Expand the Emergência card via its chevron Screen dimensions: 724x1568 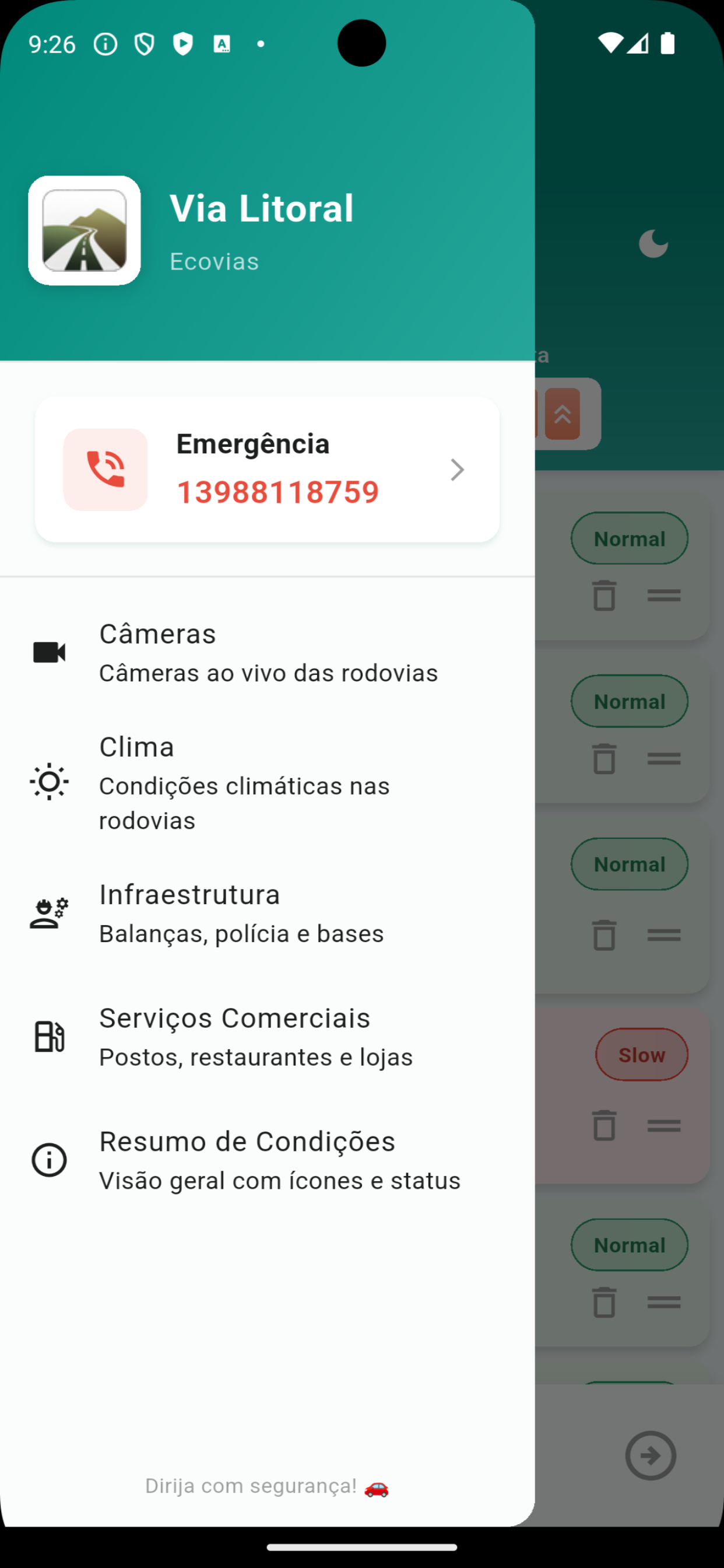point(457,468)
